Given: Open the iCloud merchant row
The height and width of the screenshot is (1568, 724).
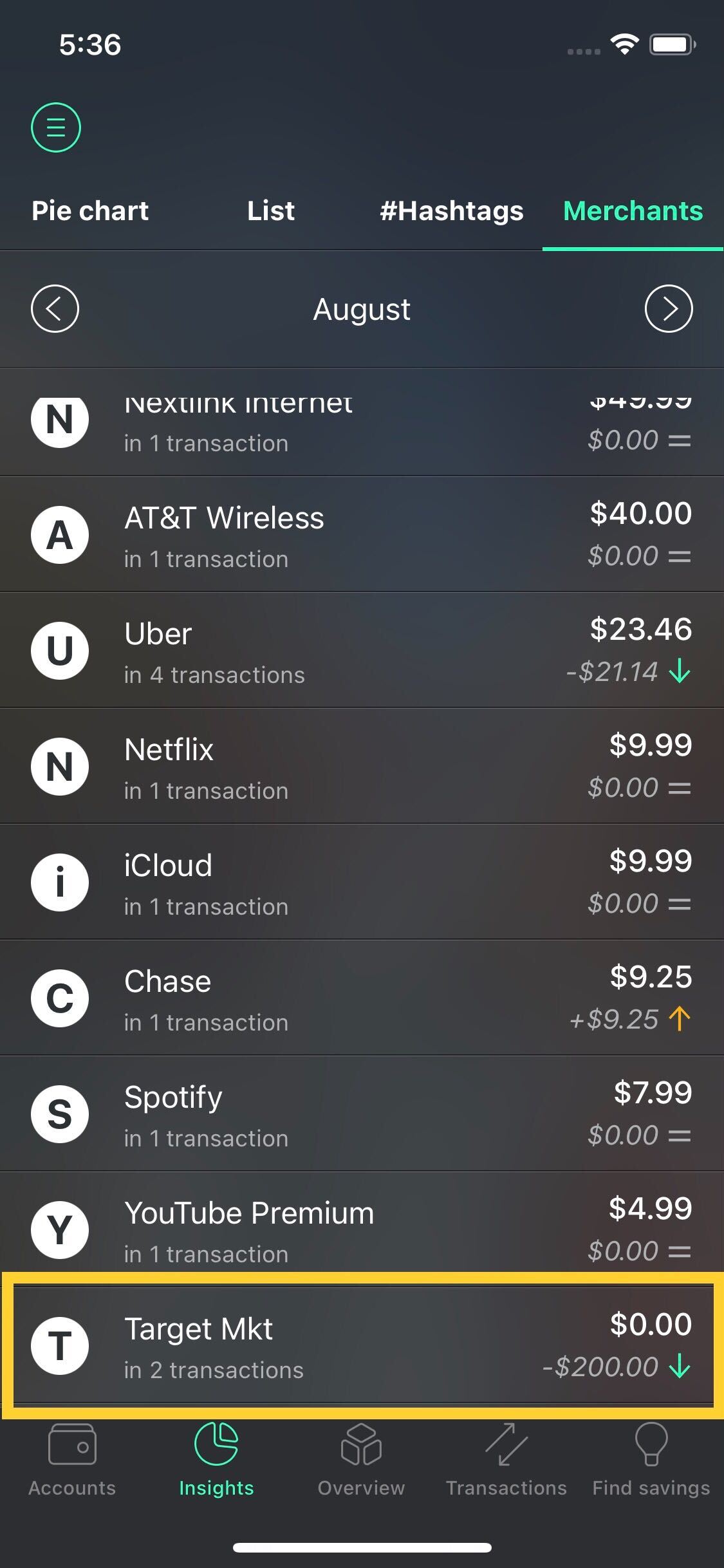Looking at the screenshot, I should 362,882.
